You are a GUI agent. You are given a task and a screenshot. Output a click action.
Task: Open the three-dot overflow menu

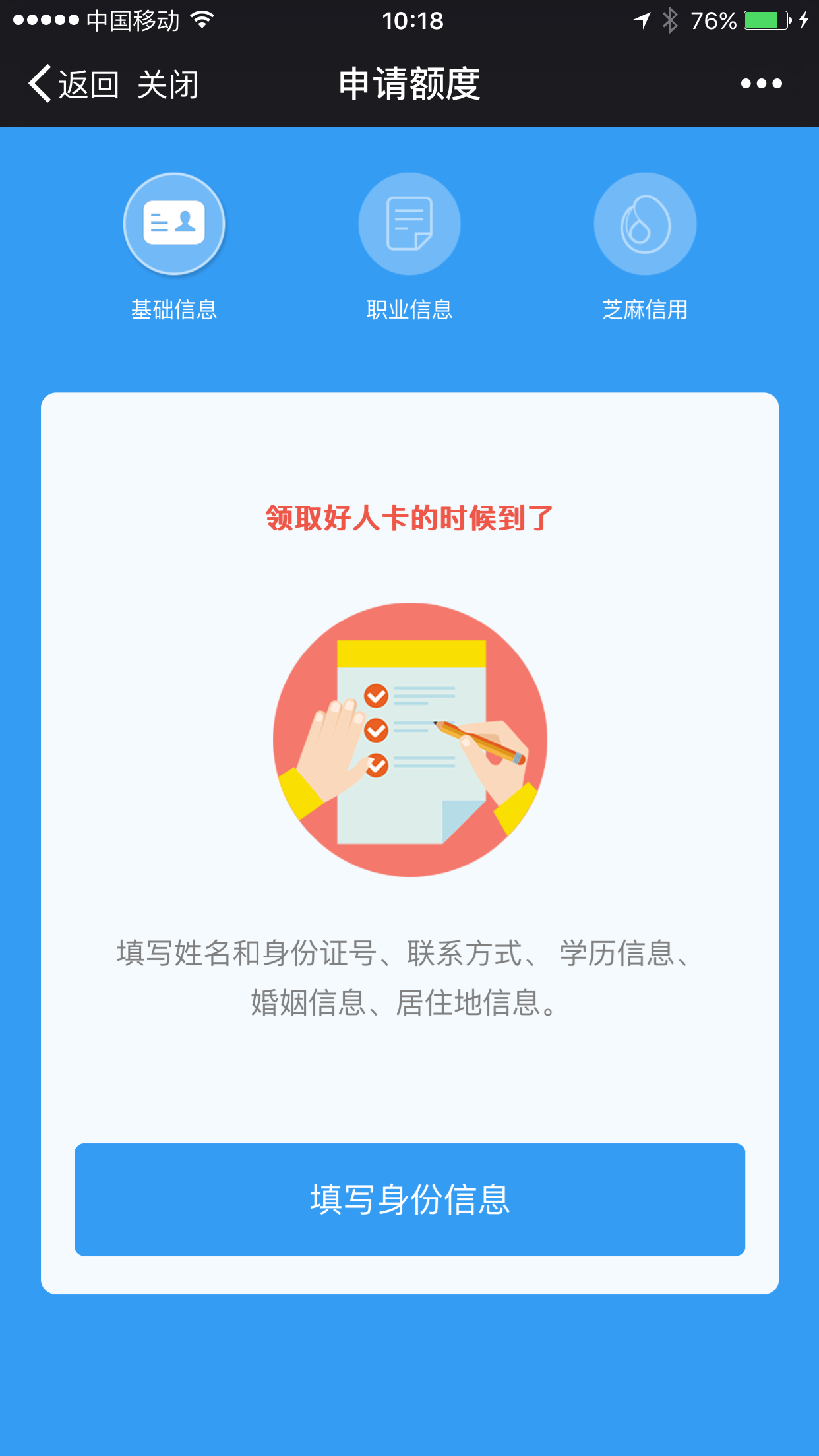pyautogui.click(x=761, y=84)
